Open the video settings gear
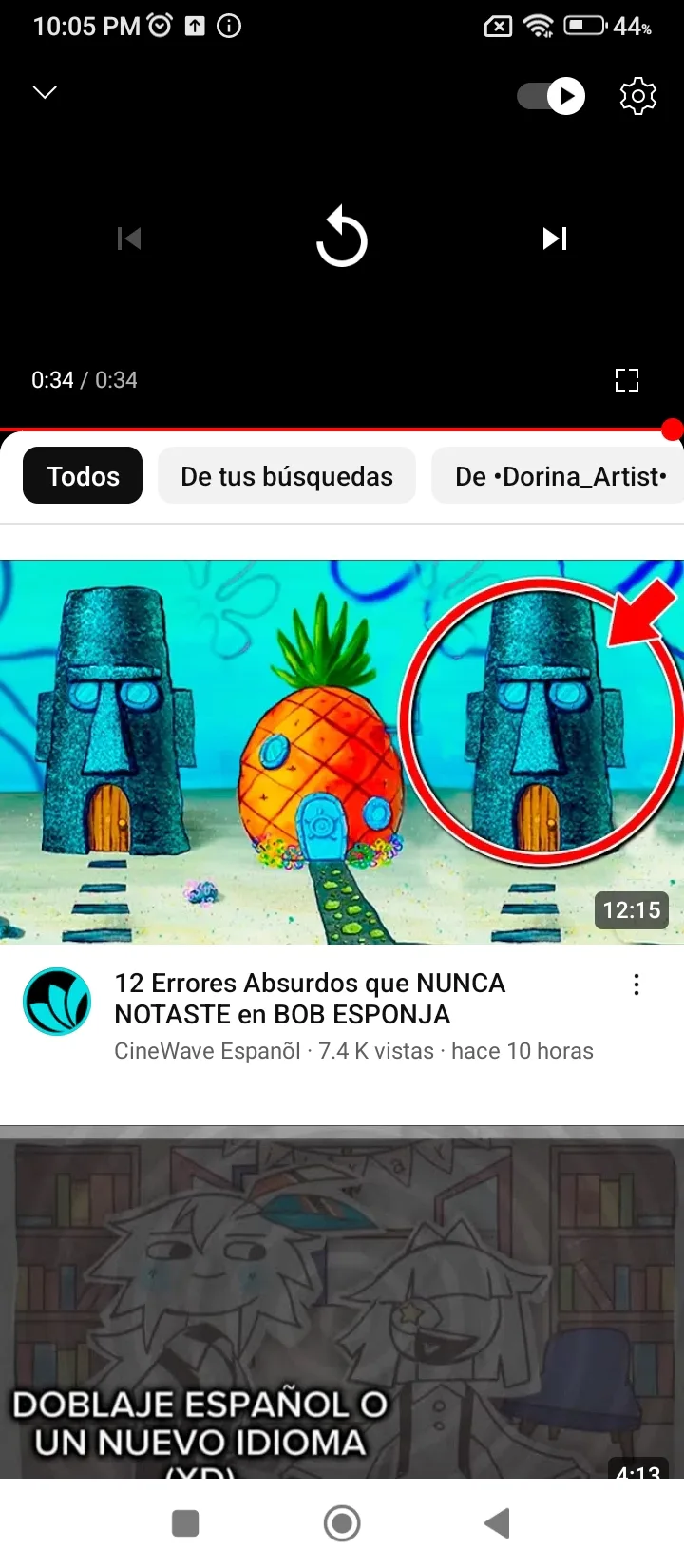 coord(637,96)
